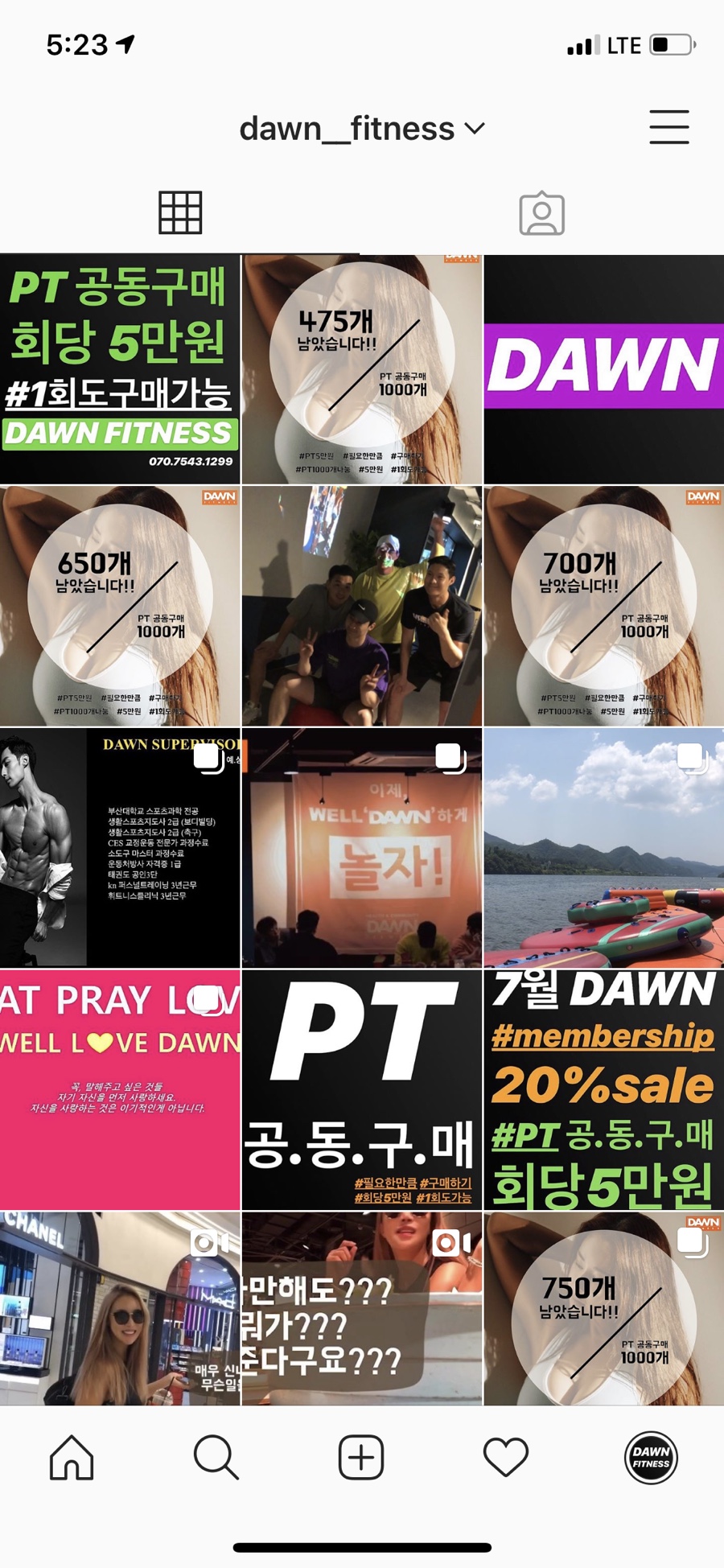This screenshot has width=724, height=1568.
Task: Open the '놀자!' projector screen post
Action: point(362,847)
